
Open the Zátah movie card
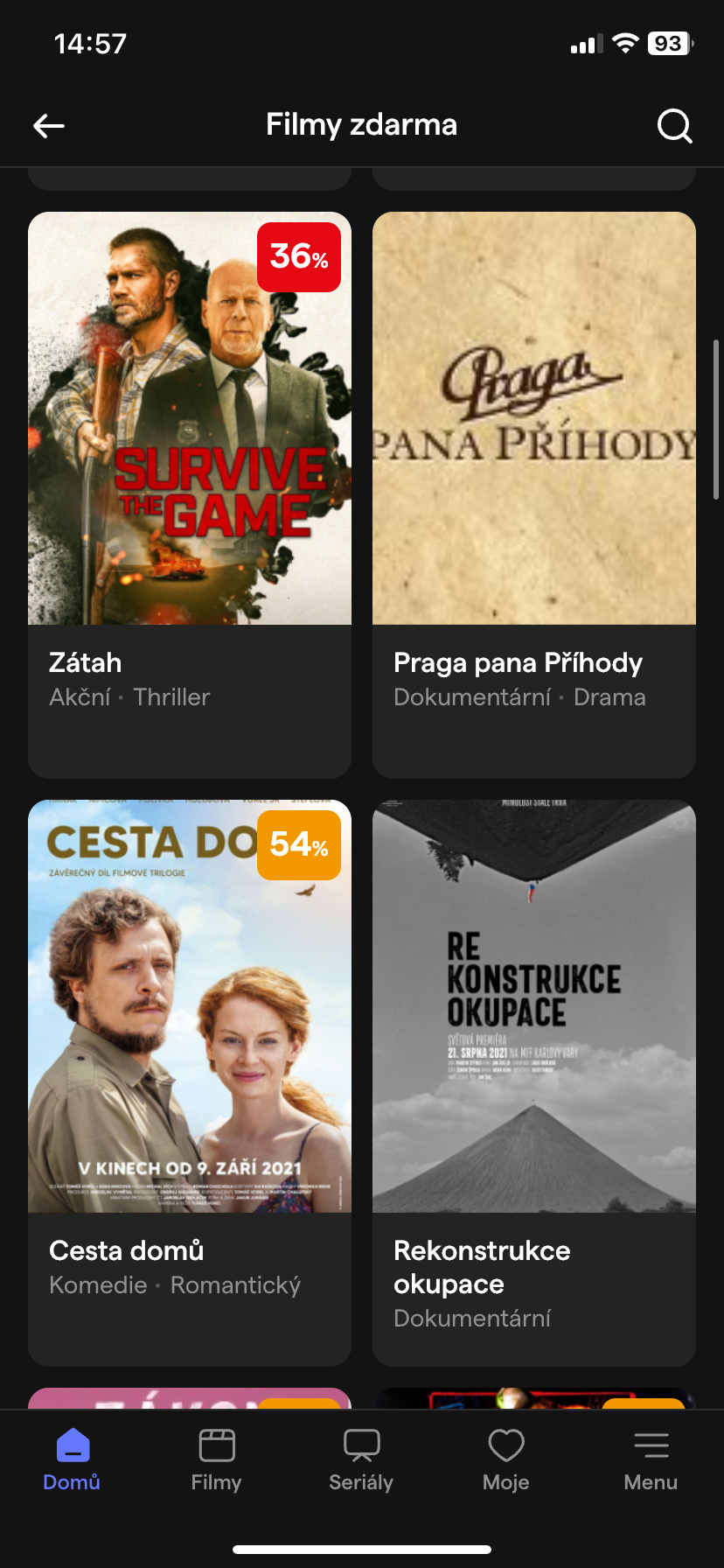point(190,494)
